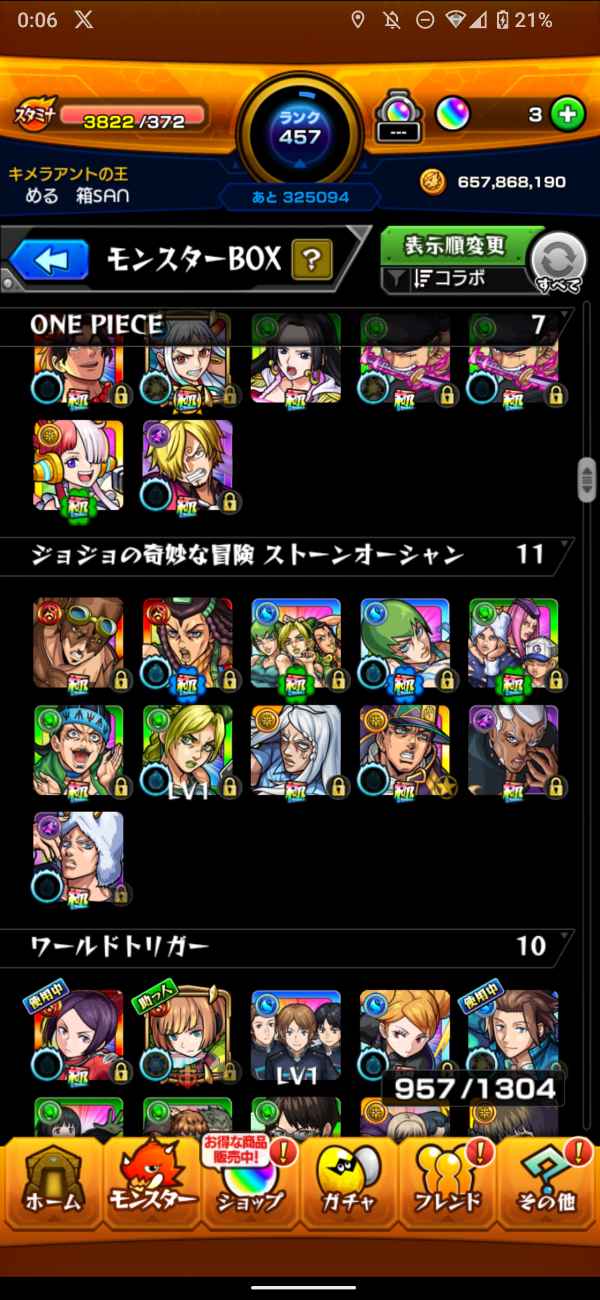Open the Monster BOX help question mark

pos(312,261)
